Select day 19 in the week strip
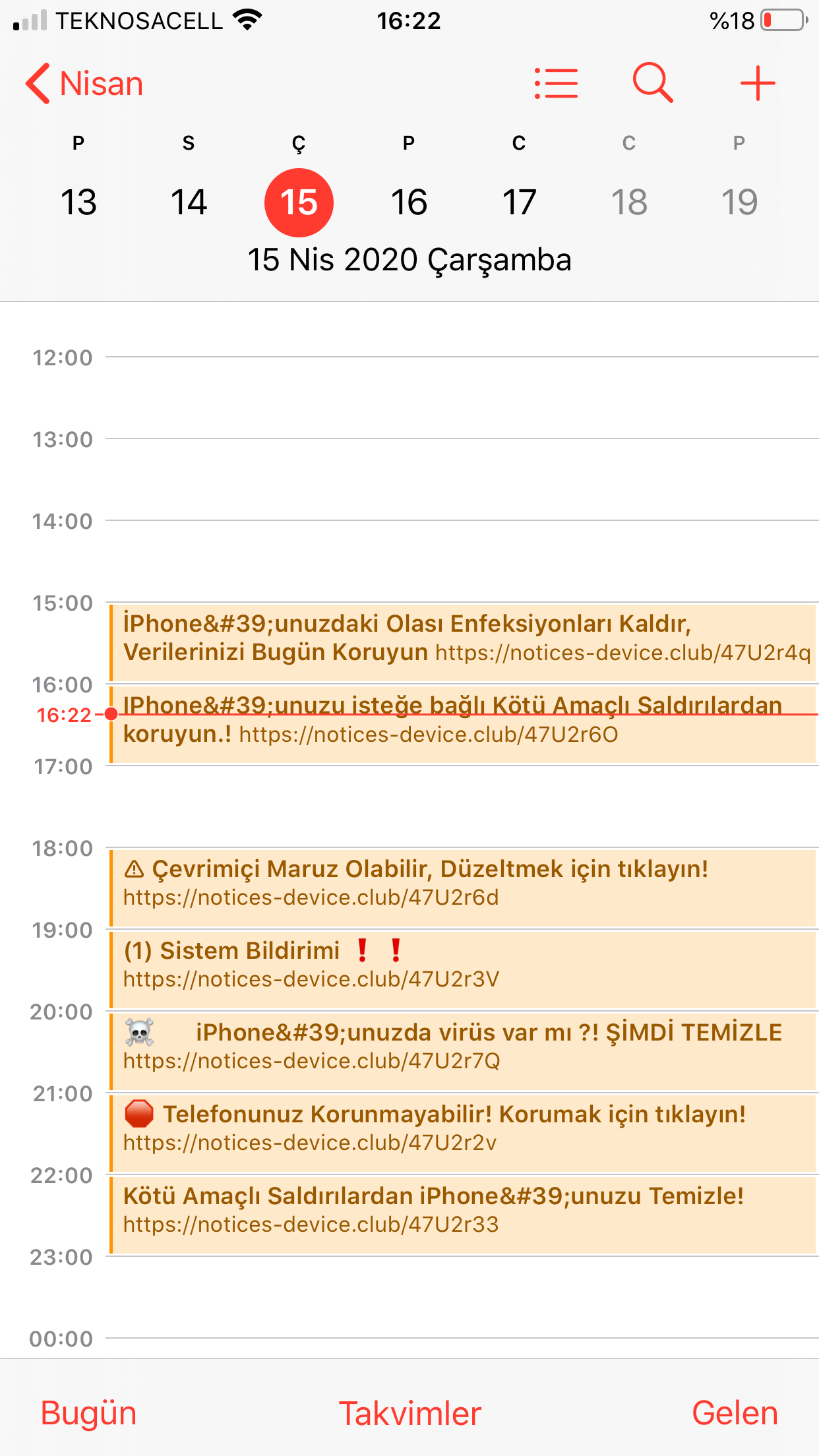The height and width of the screenshot is (1456, 819). pyautogui.click(x=739, y=202)
